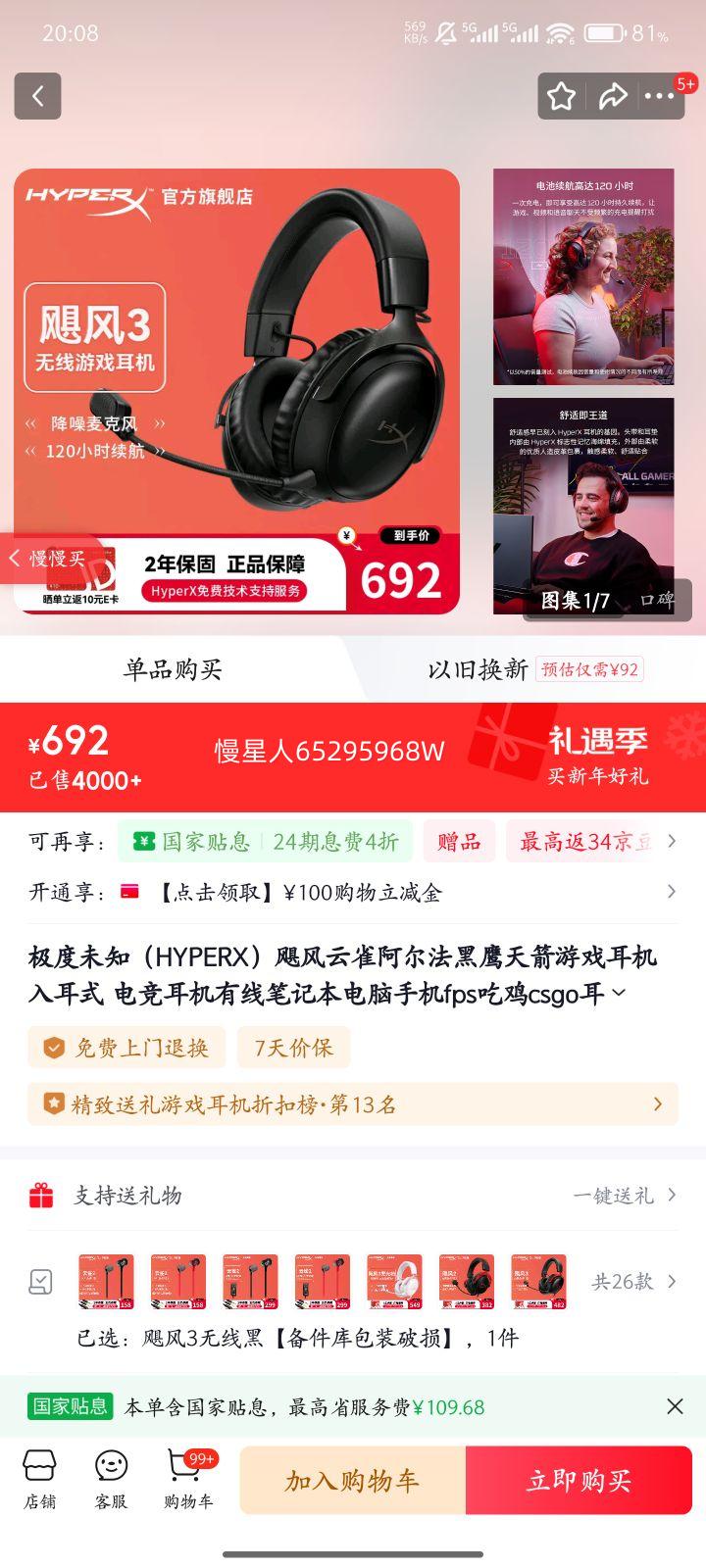The image size is (706, 1568).
Task: Open the gift icon next to 支持送礼物
Action: click(x=39, y=1196)
